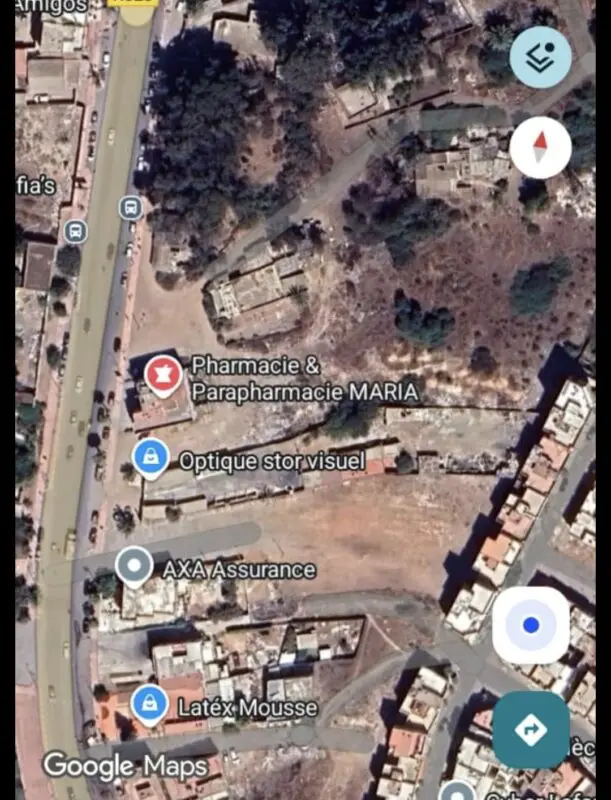Center map on my location
The width and height of the screenshot is (611, 800).
(531, 625)
